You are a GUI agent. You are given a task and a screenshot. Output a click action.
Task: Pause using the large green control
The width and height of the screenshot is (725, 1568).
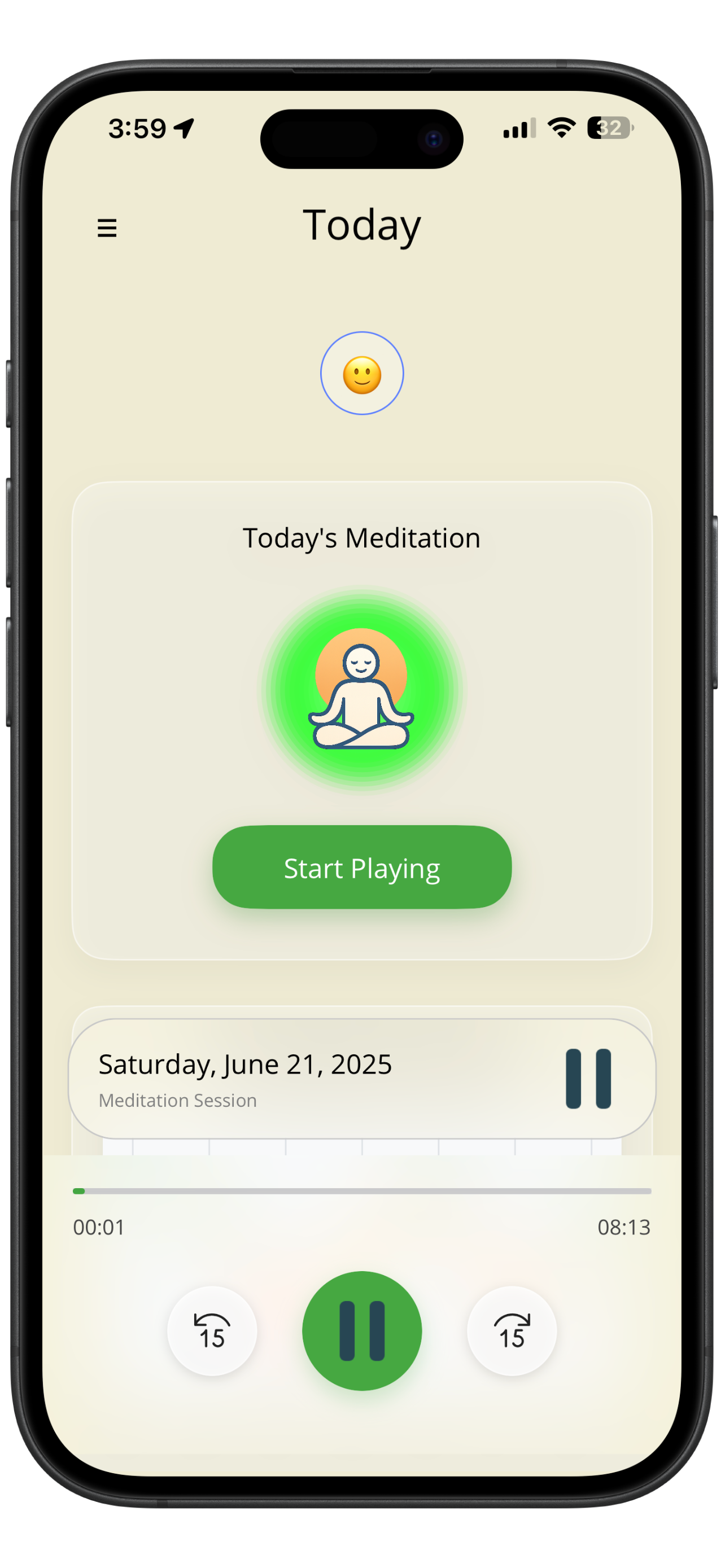361,1330
